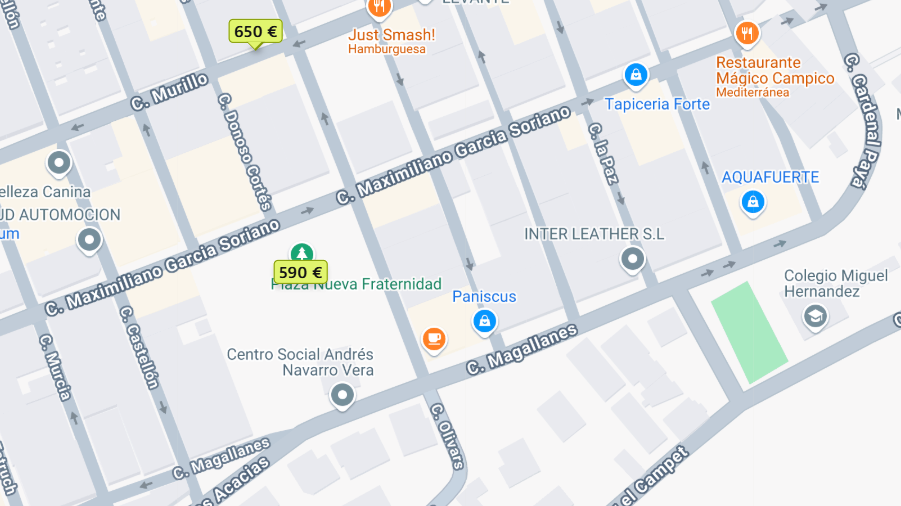Tap the orange café marker near Paniscus
Screen dimensions: 901x506
pos(433,340)
